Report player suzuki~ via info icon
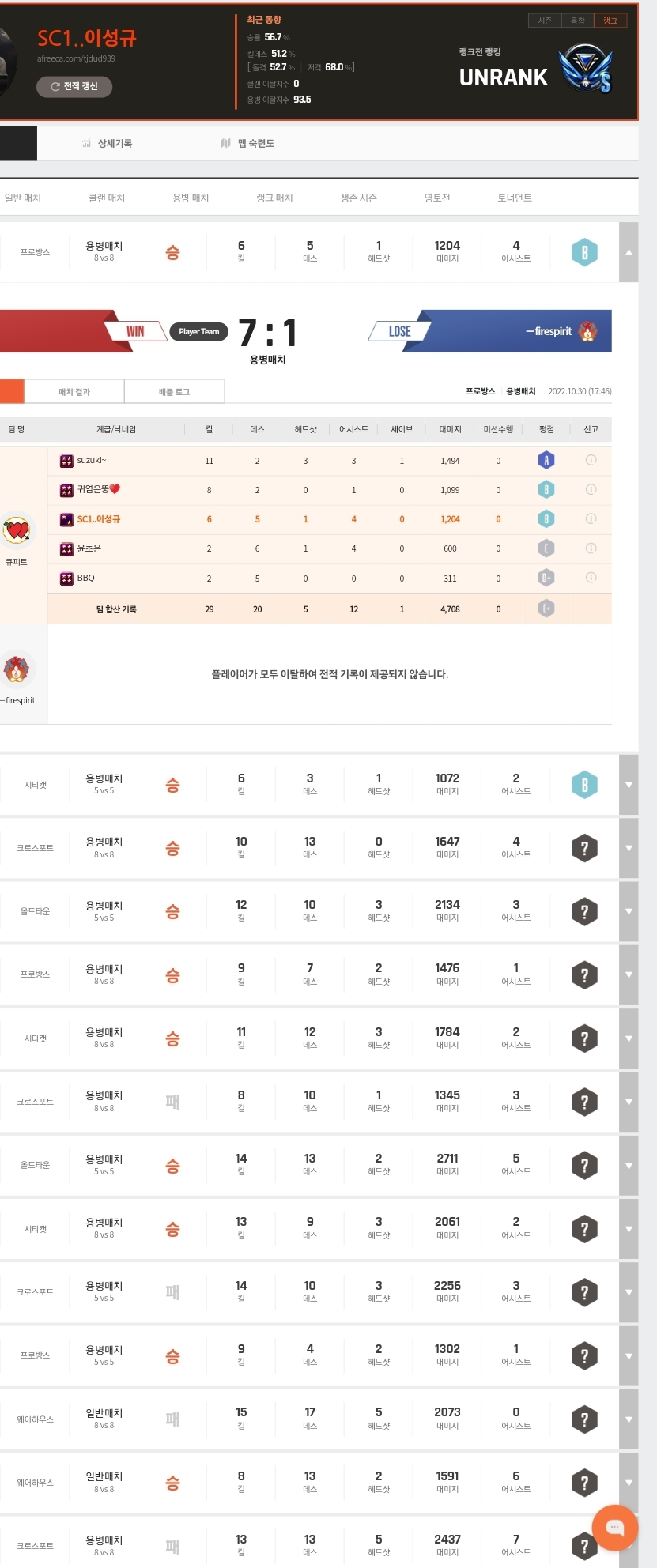This screenshot has height=1568, width=657. tap(591, 460)
